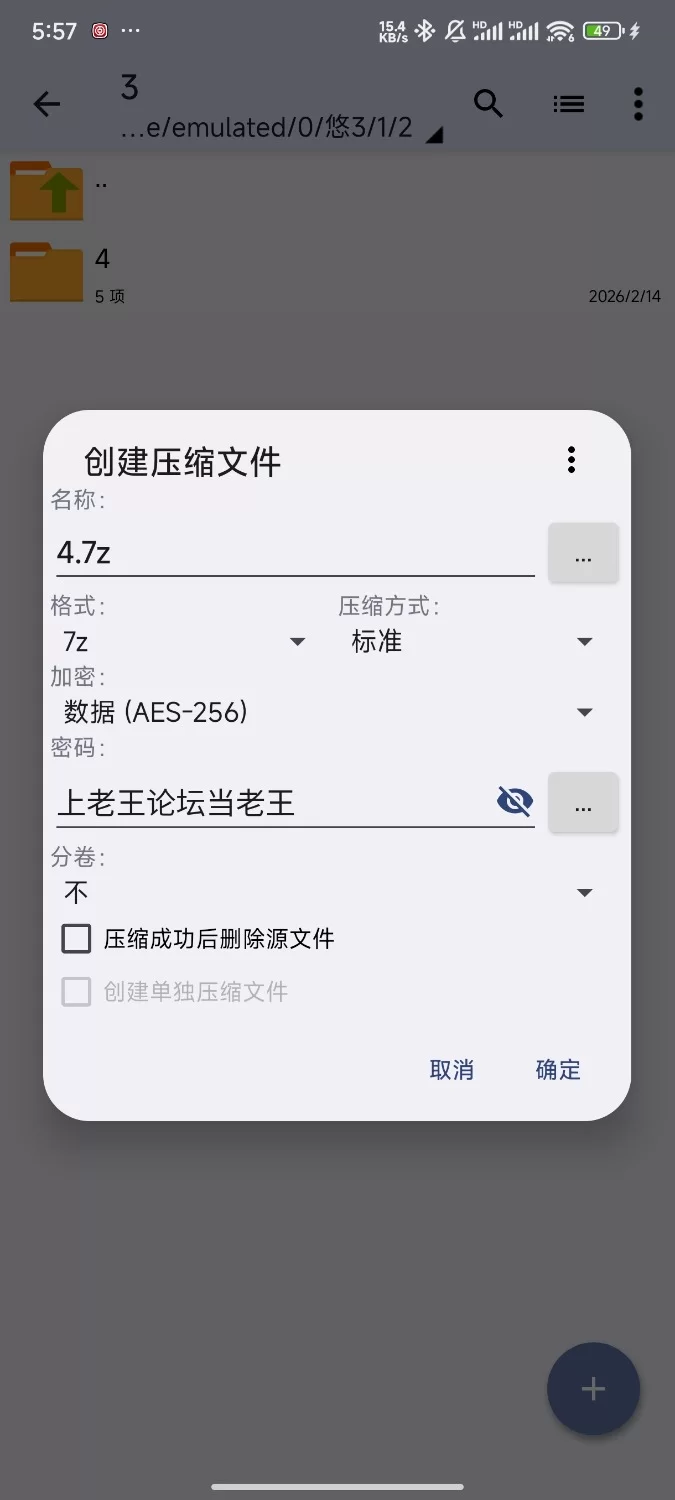This screenshot has height=1500, width=675.
Task: Tap the browse button beside the name field
Action: pos(583,553)
